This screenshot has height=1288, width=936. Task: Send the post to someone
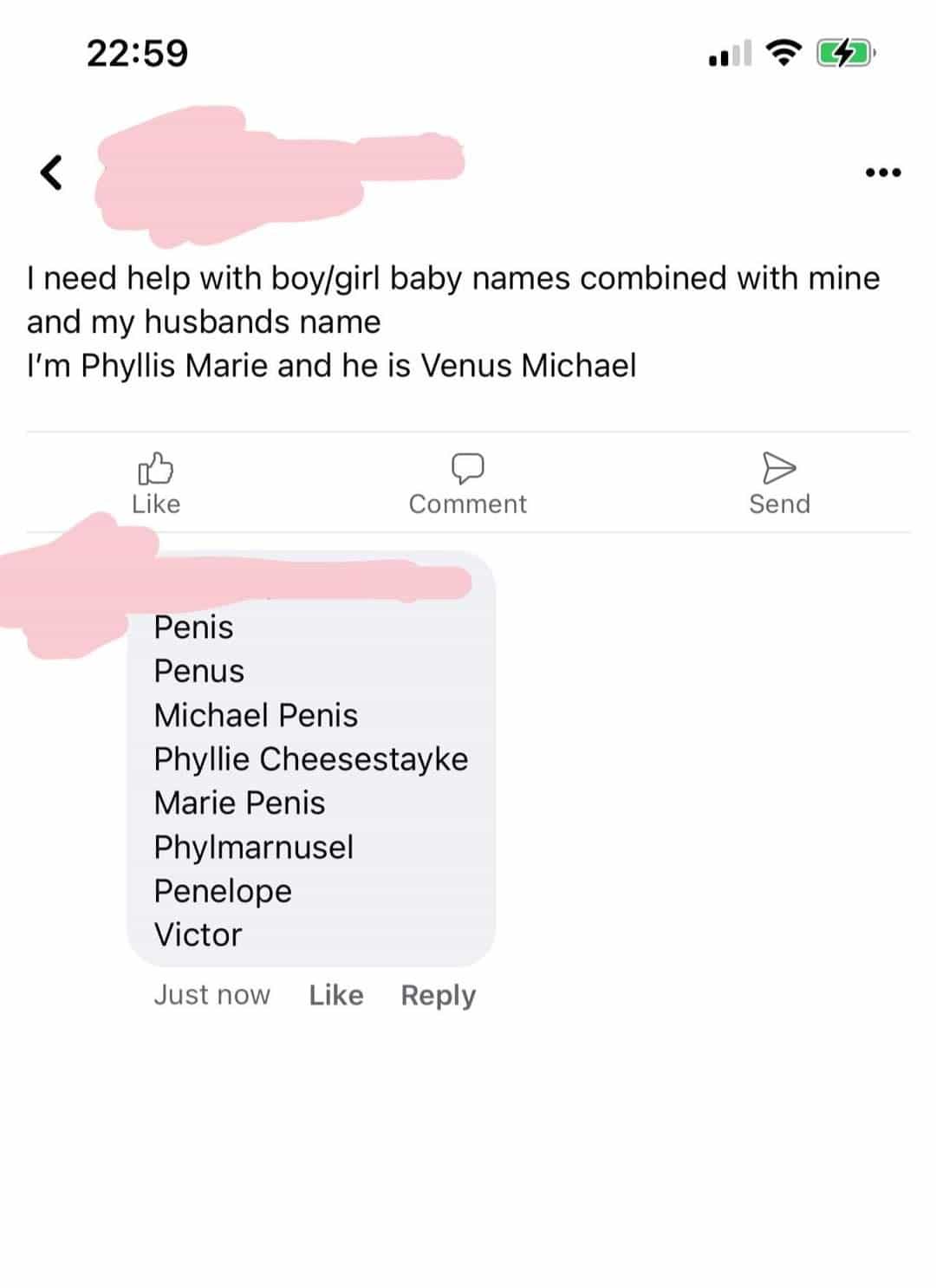click(x=779, y=485)
